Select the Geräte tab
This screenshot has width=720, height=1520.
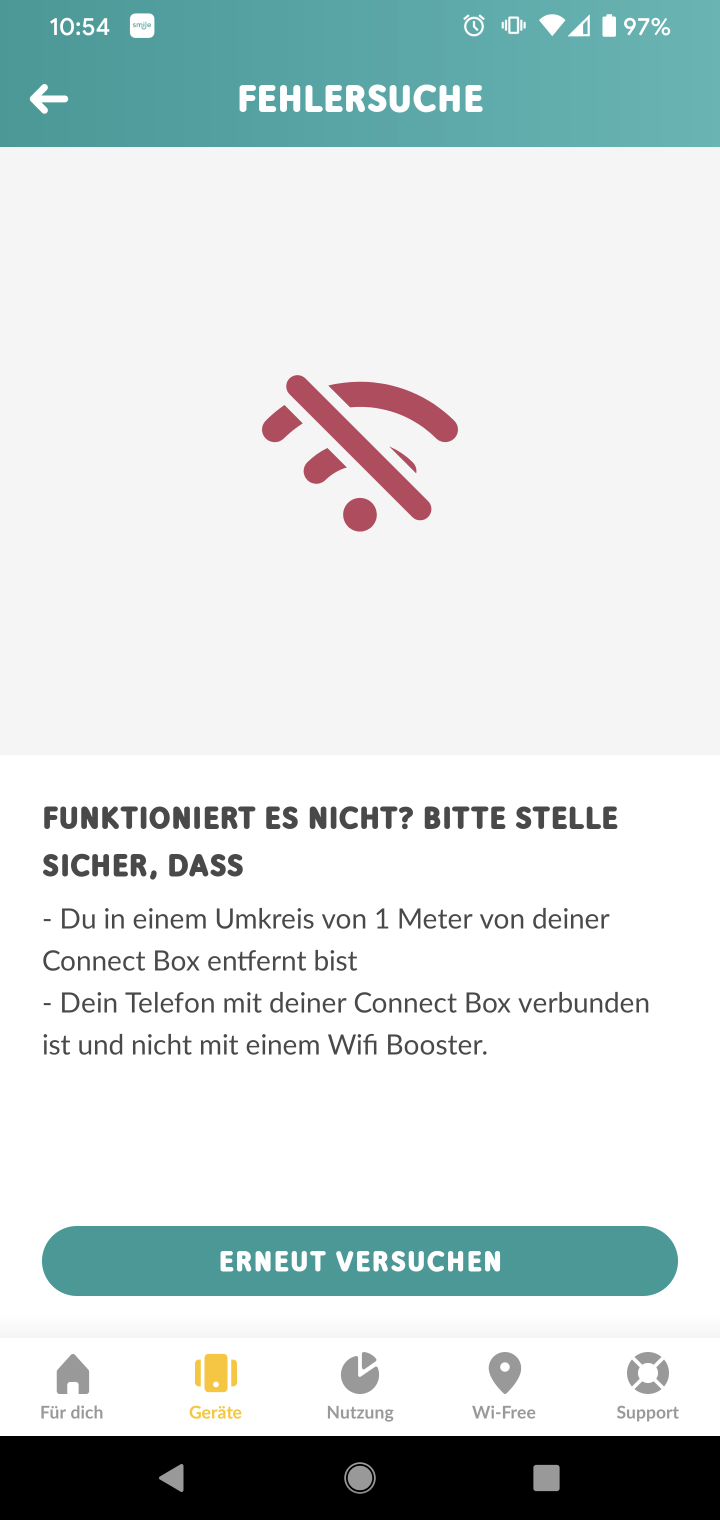[x=216, y=1386]
